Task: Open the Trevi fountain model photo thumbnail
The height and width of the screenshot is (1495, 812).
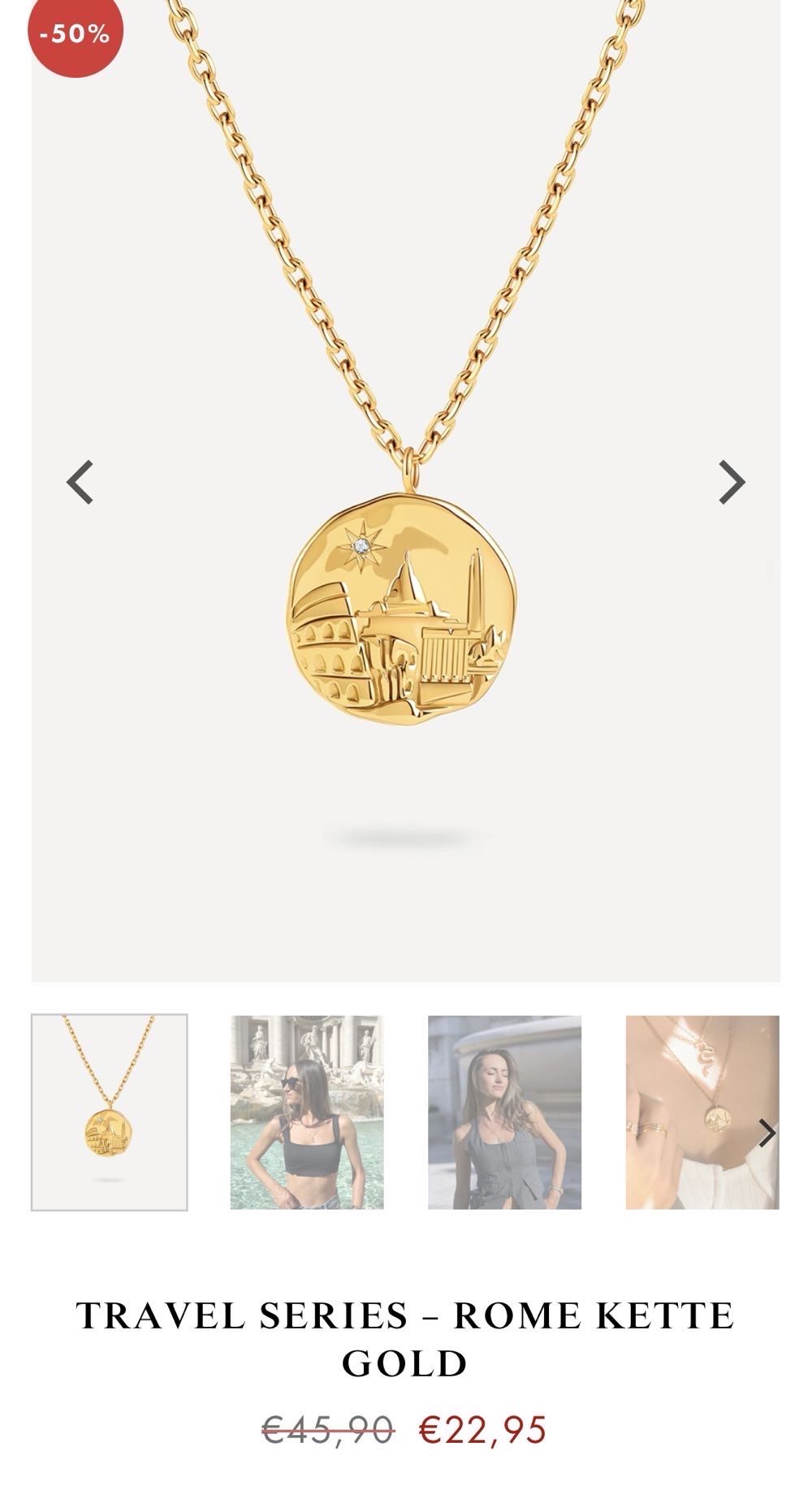Action: (307, 1112)
